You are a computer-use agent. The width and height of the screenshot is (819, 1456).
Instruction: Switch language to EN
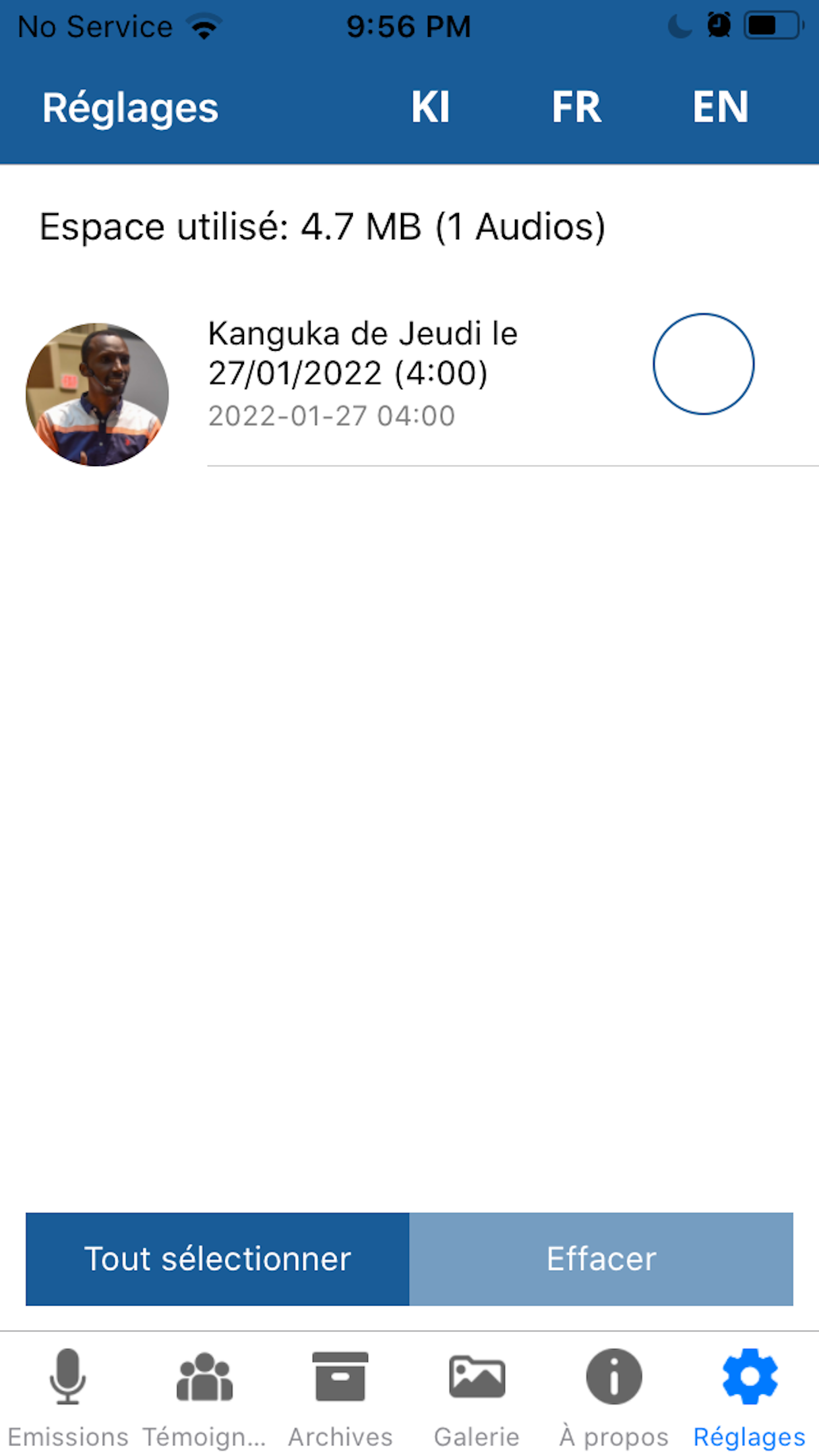pos(720,107)
